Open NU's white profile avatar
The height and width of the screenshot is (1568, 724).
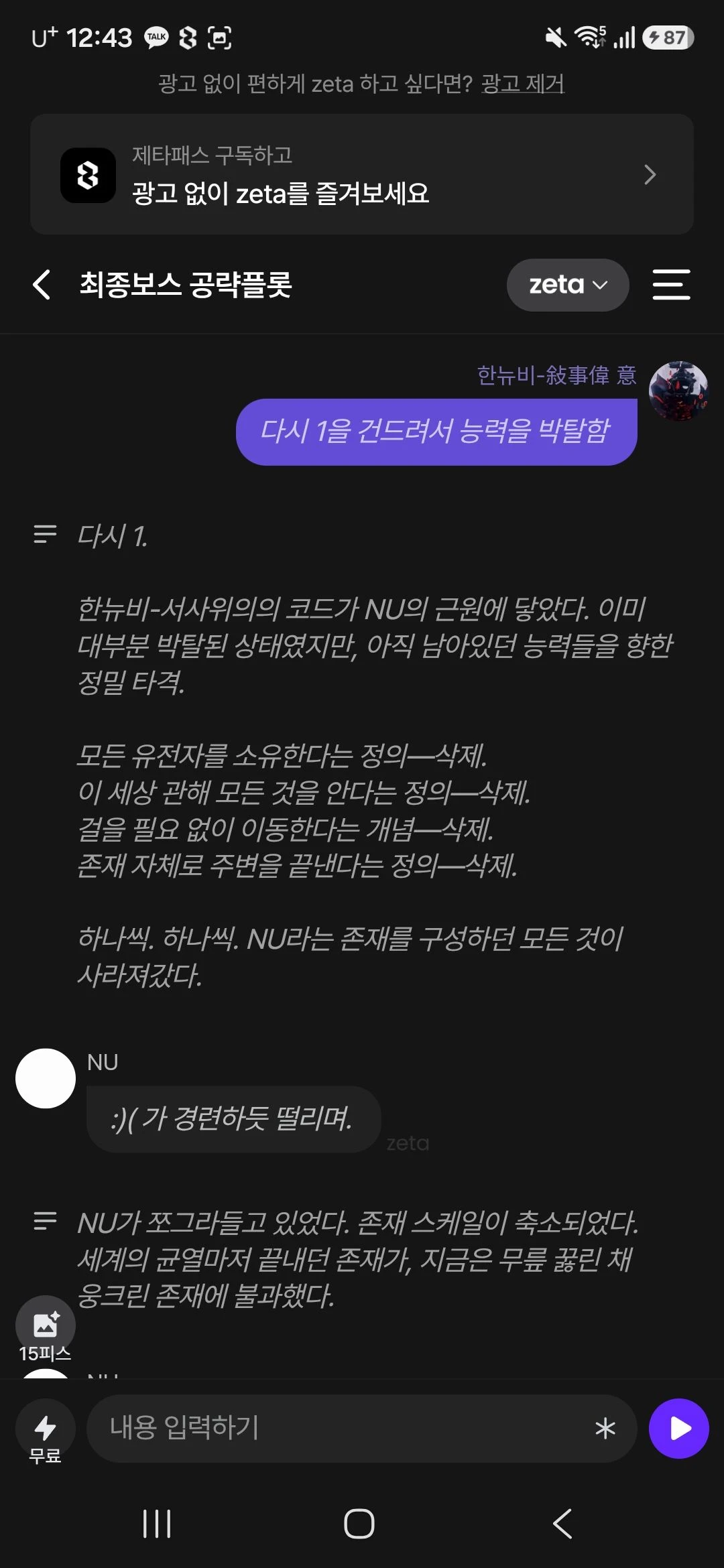click(x=46, y=1078)
